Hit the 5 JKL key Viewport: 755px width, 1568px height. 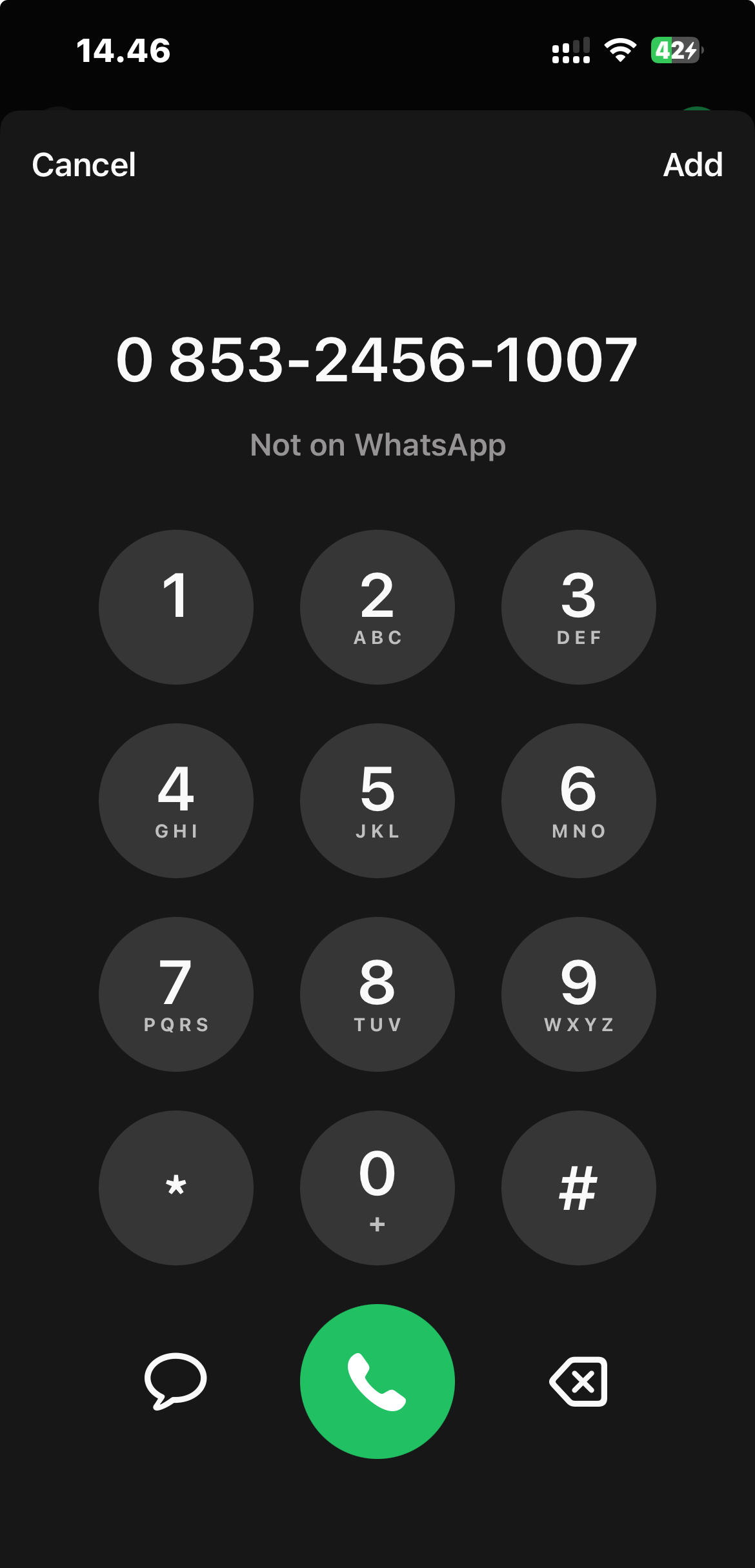[x=377, y=800]
